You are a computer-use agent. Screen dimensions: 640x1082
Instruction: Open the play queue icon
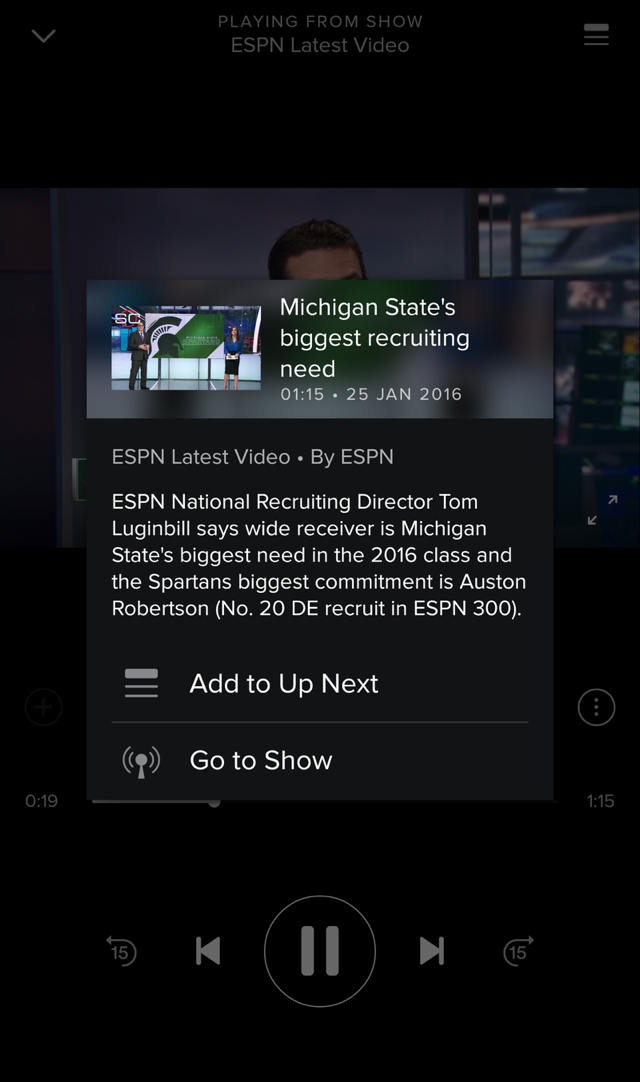[596, 35]
